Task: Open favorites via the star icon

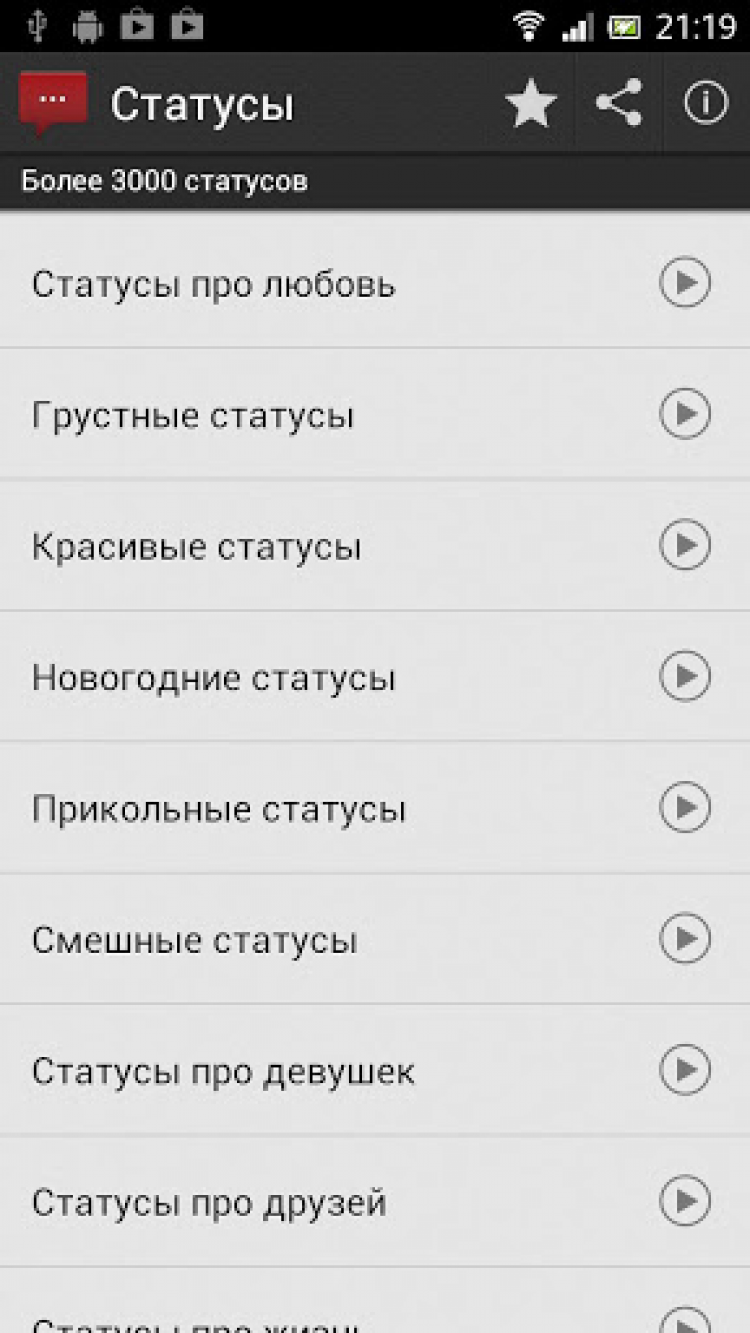Action: coord(530,104)
